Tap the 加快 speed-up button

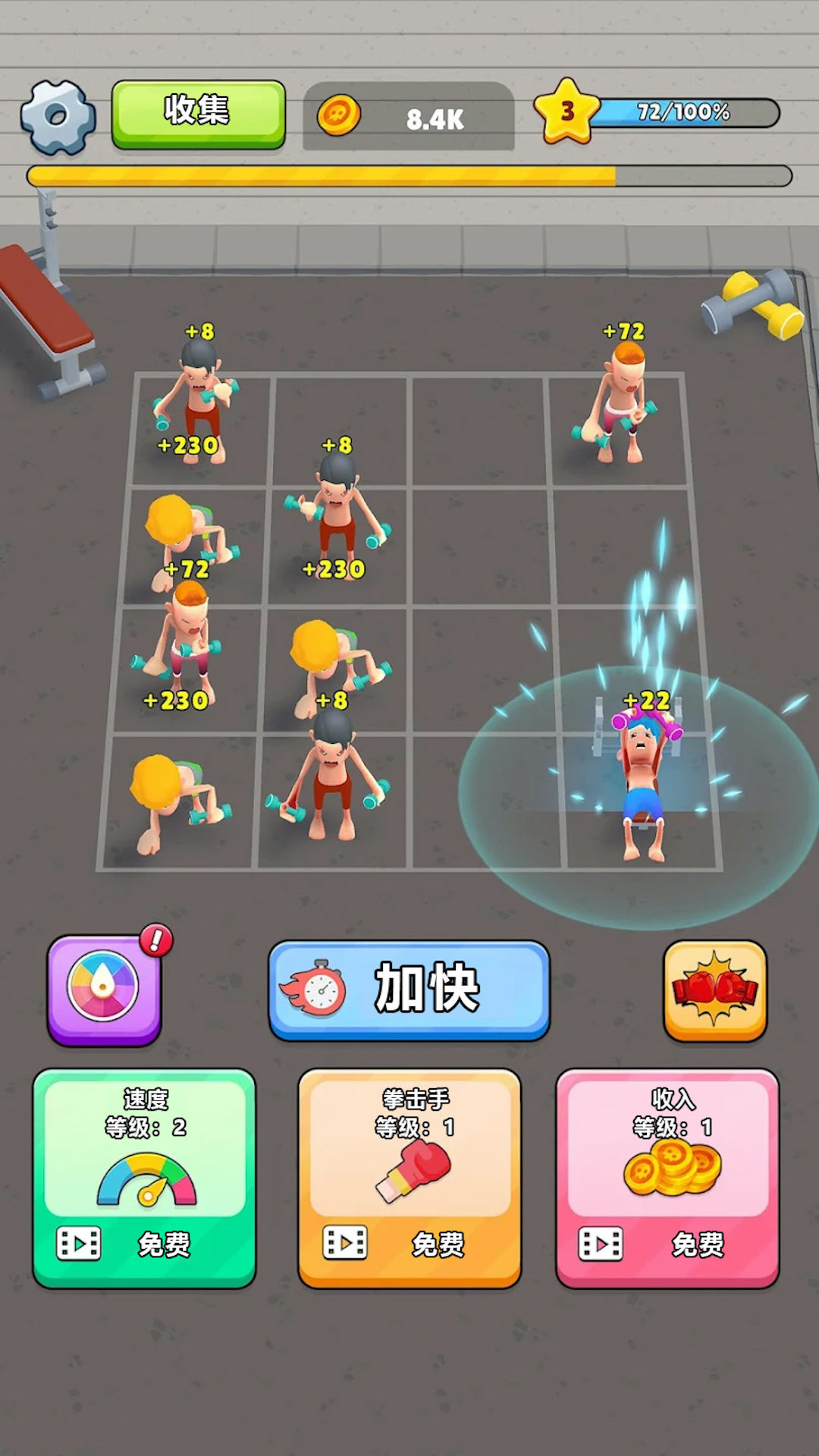point(409,989)
